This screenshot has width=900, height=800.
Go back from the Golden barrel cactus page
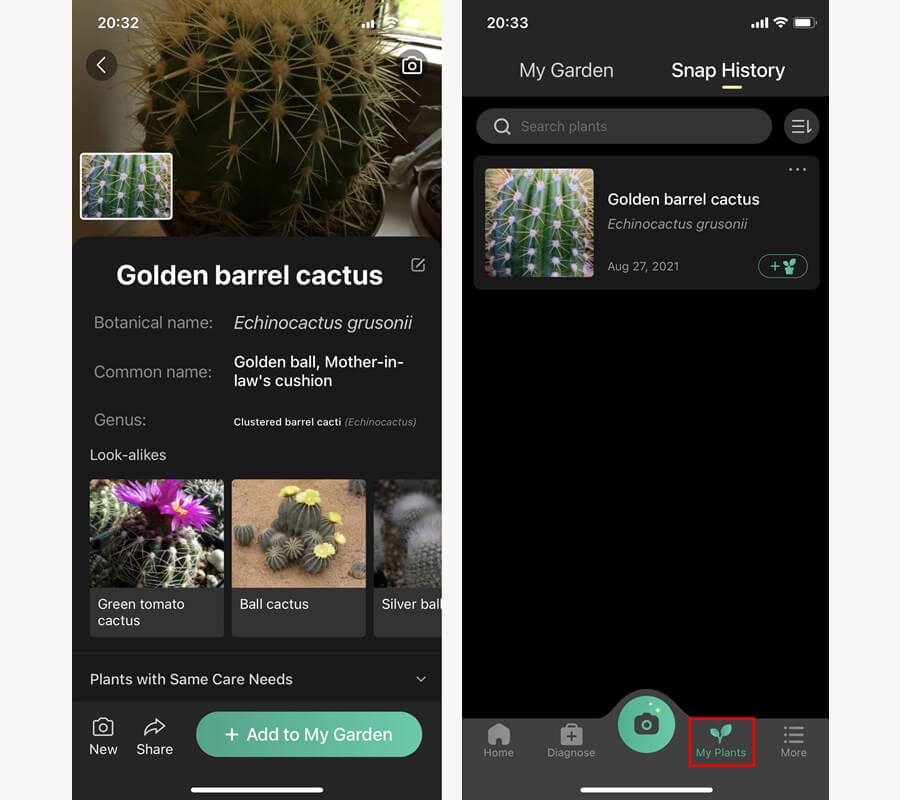point(101,65)
